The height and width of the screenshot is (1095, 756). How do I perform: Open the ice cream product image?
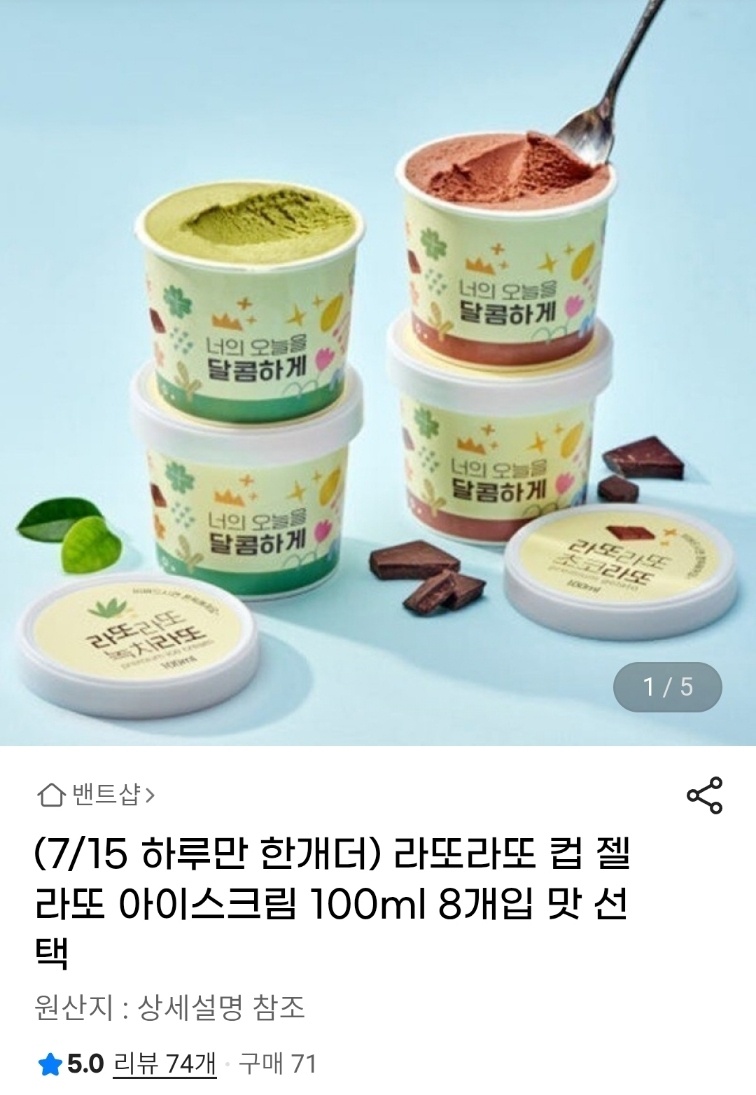coord(378,372)
